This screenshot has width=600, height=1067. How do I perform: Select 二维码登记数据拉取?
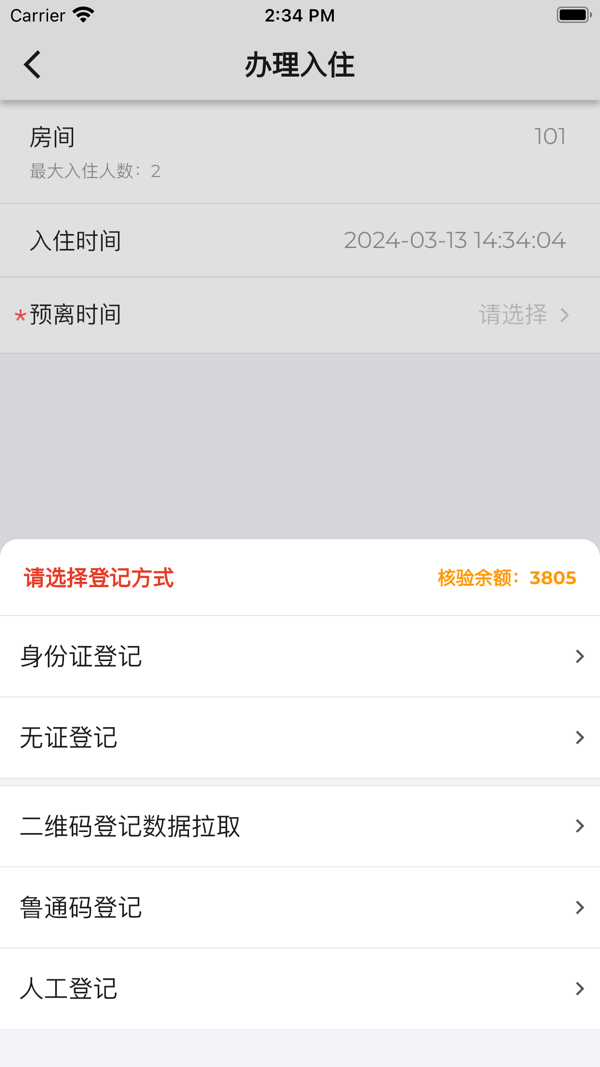pos(300,827)
